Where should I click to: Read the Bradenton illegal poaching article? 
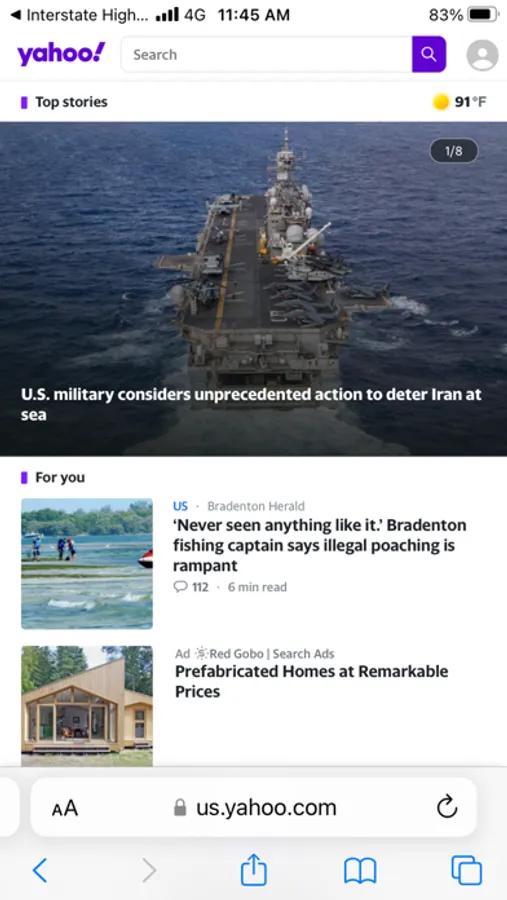319,545
